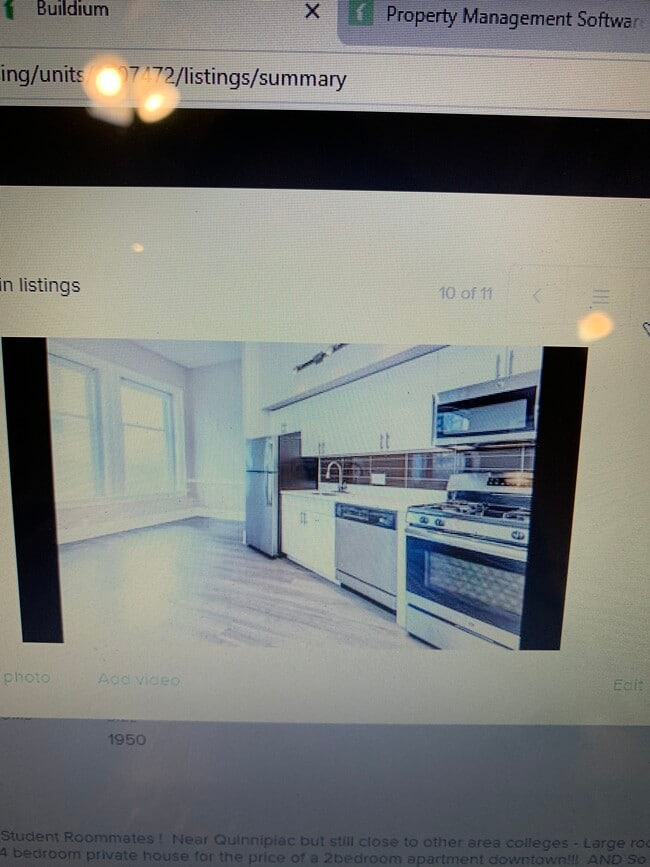
Task: Go to the previous listing photo
Action: click(x=537, y=295)
